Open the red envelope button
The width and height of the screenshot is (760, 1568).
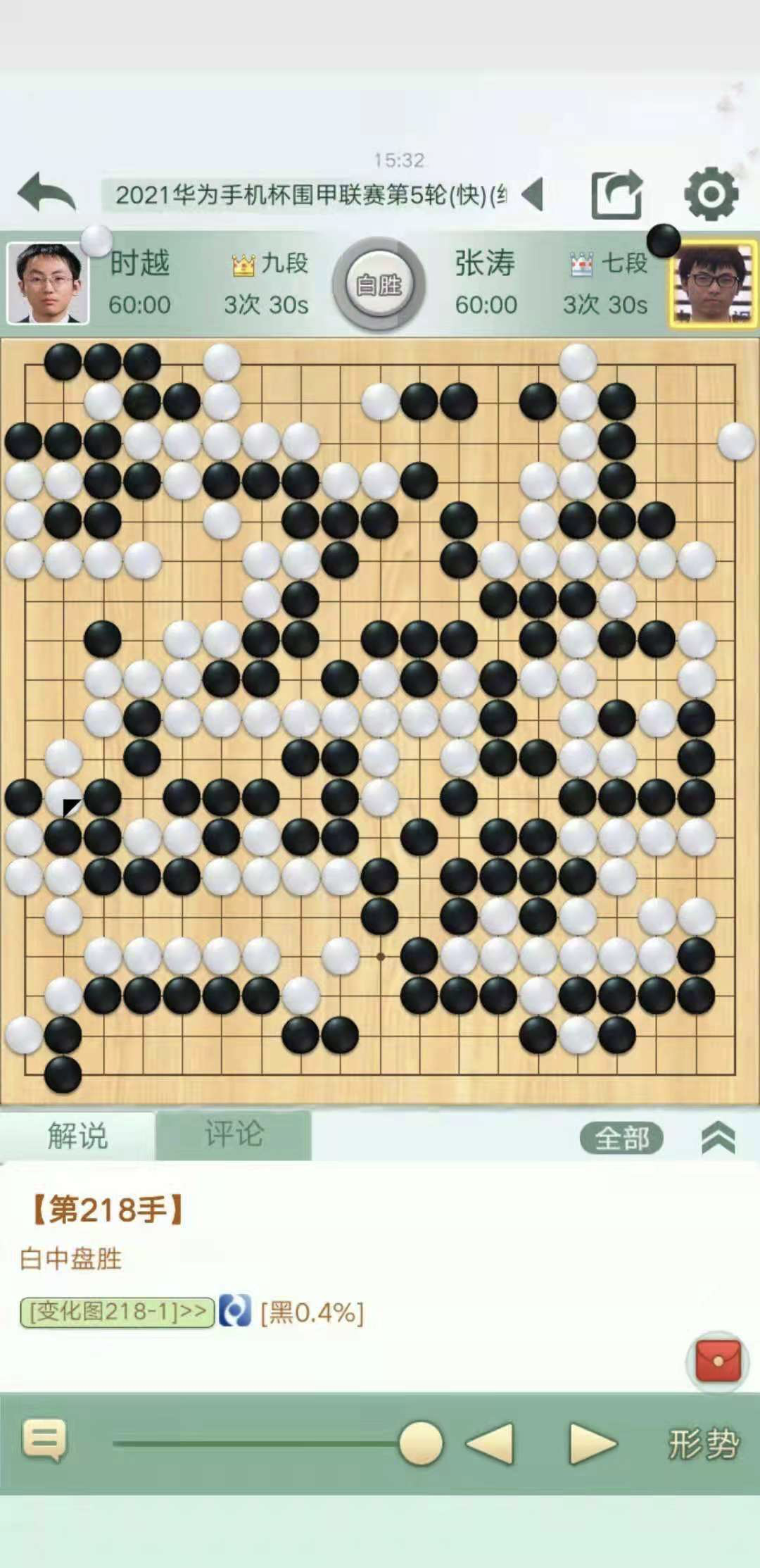717,1362
